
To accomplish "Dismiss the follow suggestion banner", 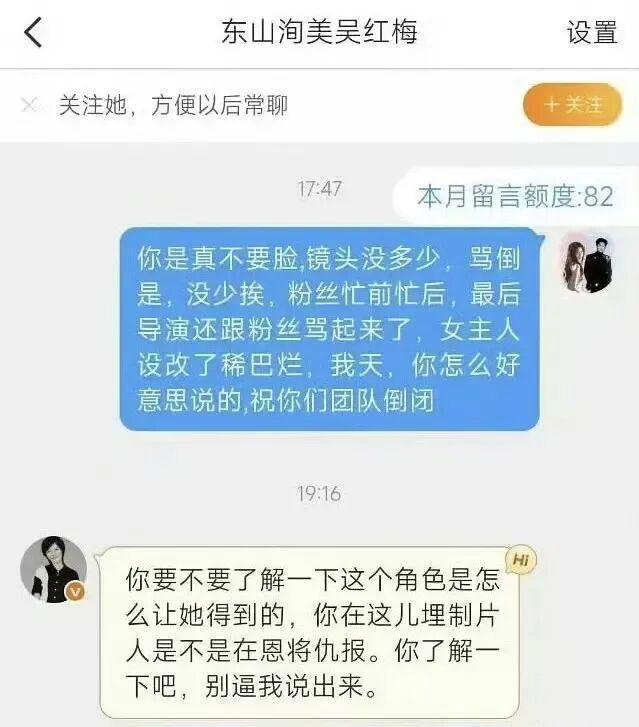I will click(30, 104).
